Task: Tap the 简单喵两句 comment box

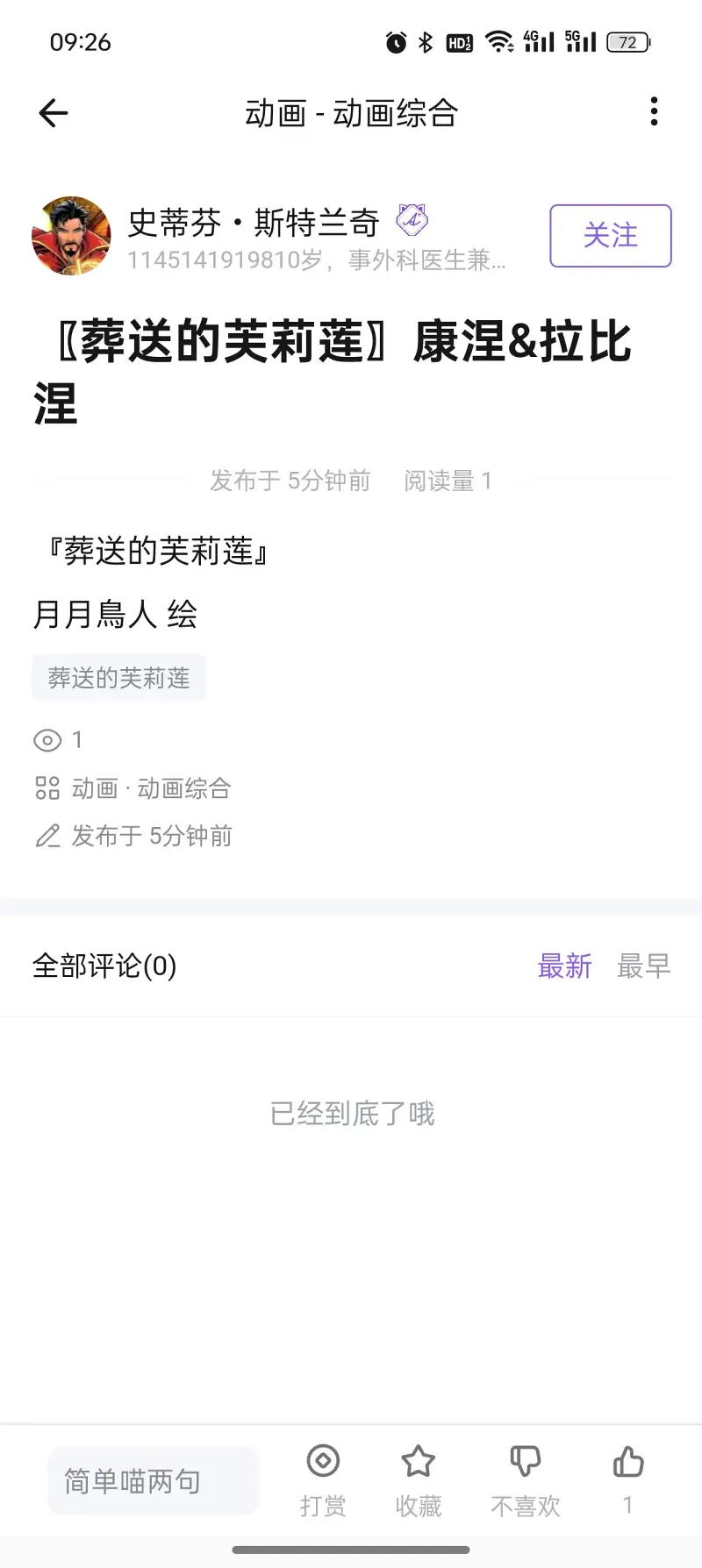Action: click(153, 1481)
